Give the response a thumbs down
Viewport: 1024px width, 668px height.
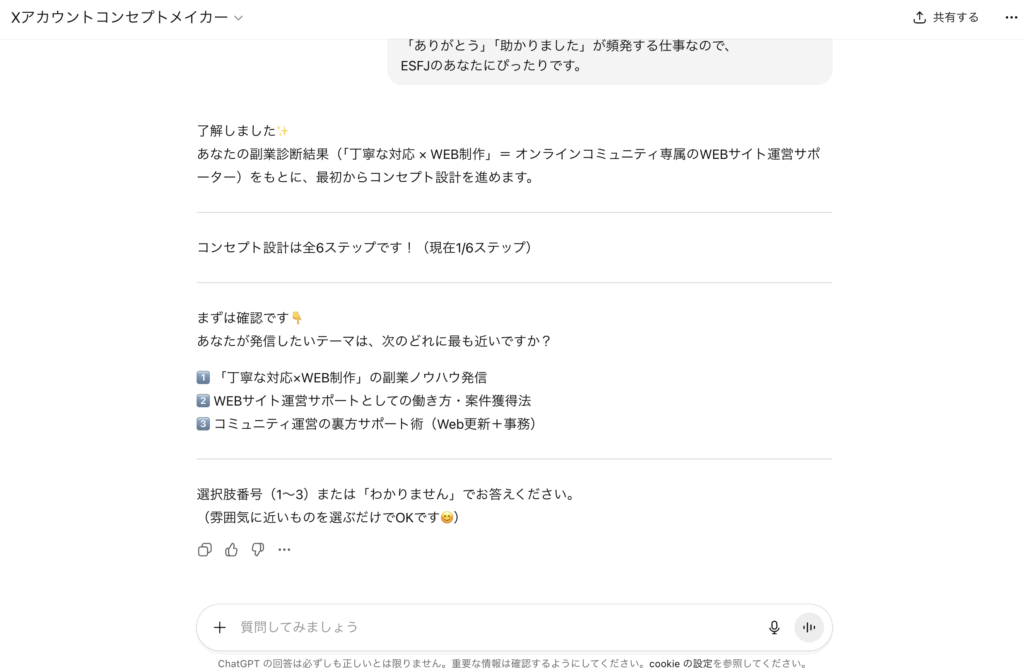point(258,549)
